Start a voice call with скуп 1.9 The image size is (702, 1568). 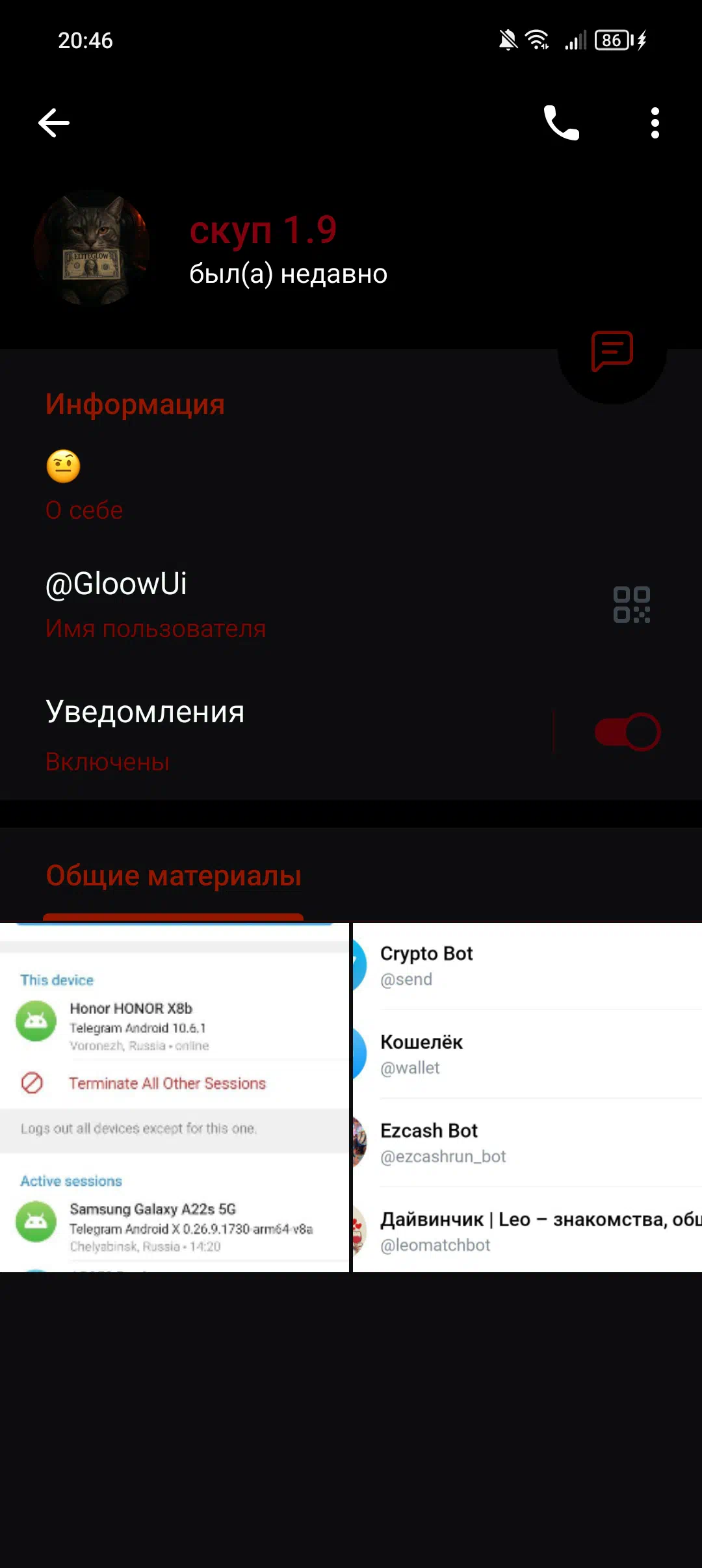(x=562, y=123)
